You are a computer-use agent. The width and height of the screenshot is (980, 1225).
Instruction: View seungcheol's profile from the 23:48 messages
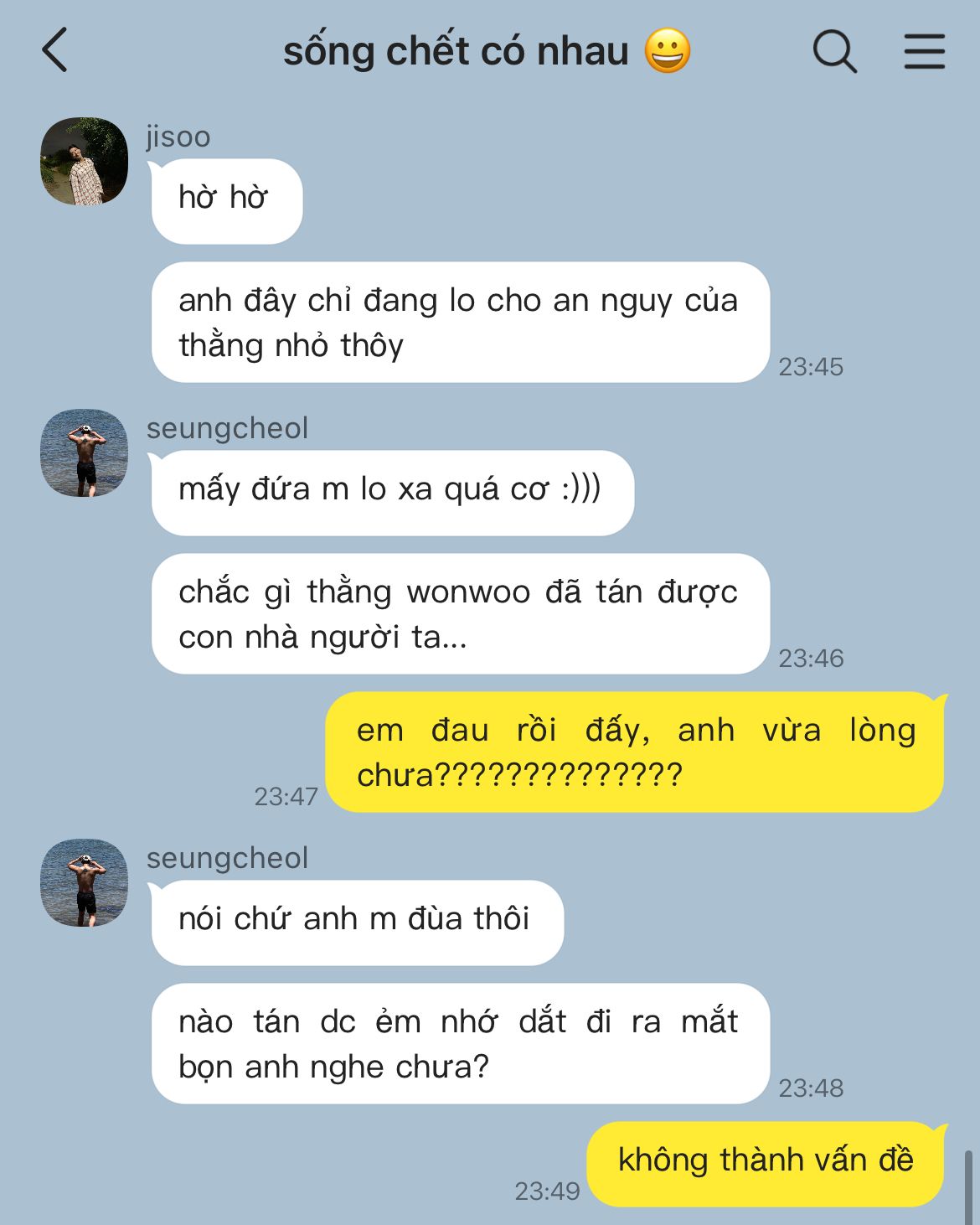click(84, 883)
